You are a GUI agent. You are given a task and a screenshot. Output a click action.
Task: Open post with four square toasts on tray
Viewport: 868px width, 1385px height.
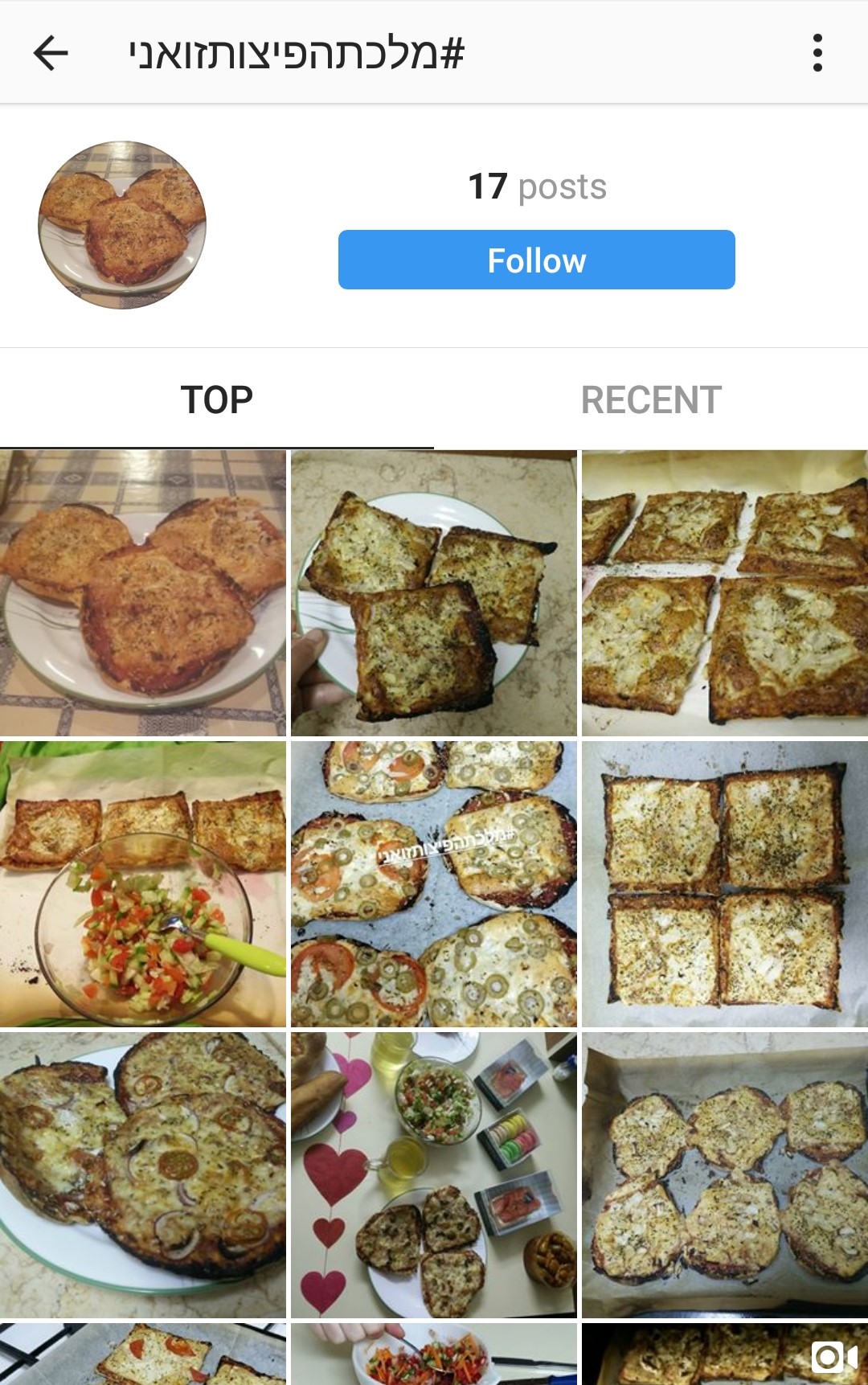725,884
